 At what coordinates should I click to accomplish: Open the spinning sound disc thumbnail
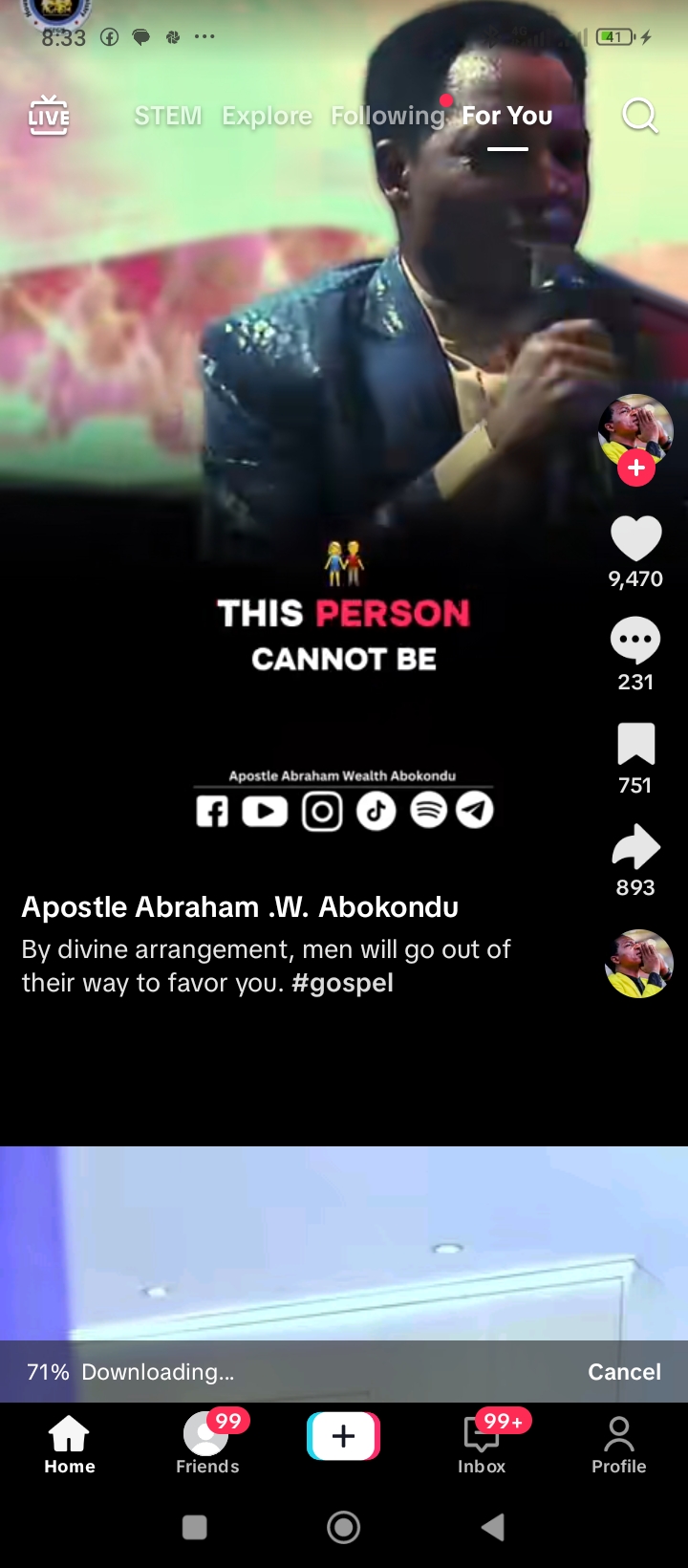[639, 964]
